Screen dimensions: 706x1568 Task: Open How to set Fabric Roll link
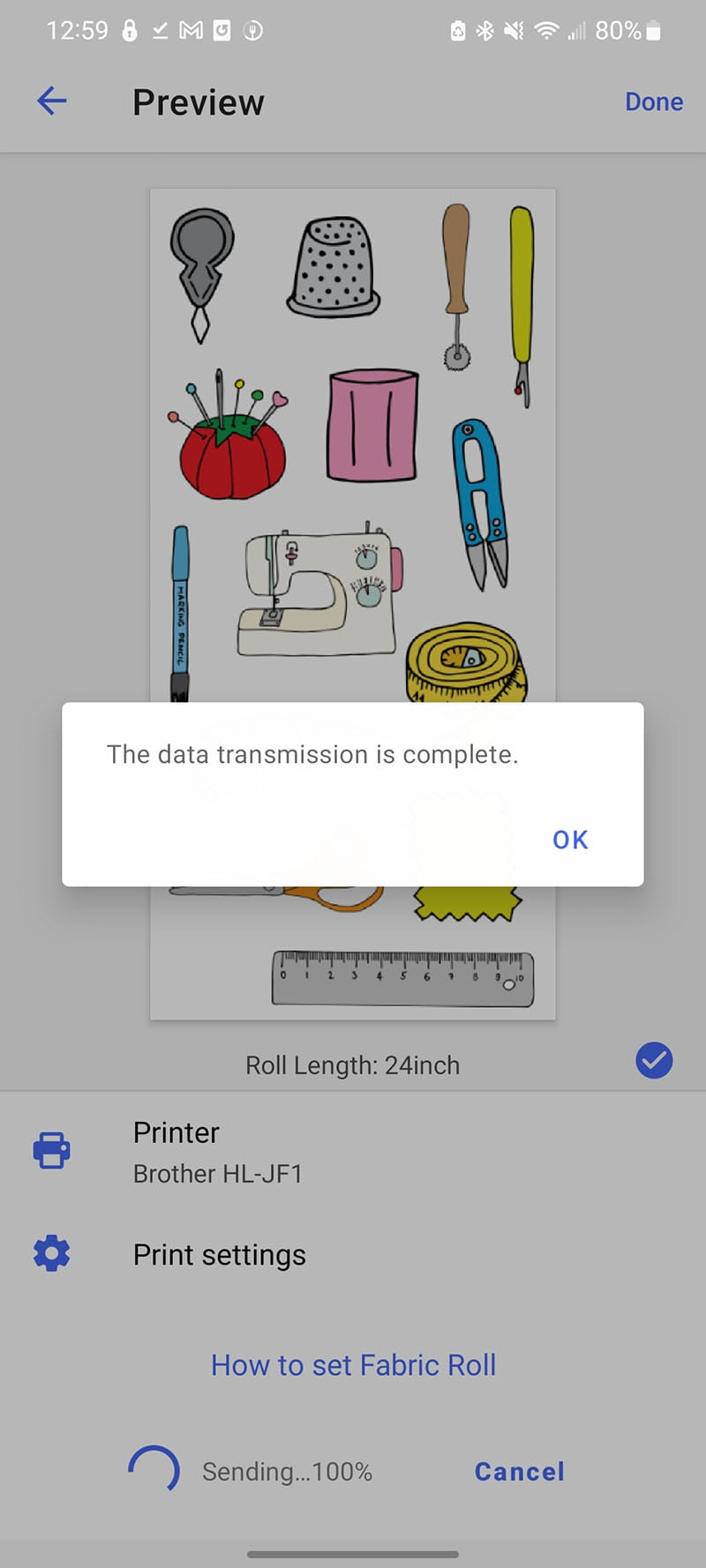[x=353, y=1365]
